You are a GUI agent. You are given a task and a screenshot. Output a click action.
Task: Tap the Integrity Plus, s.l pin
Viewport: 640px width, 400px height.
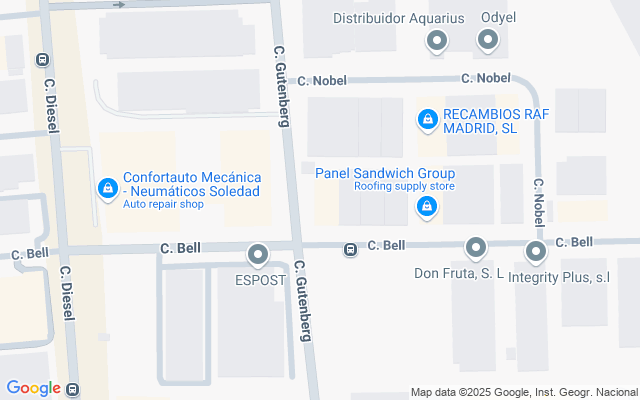point(536,251)
